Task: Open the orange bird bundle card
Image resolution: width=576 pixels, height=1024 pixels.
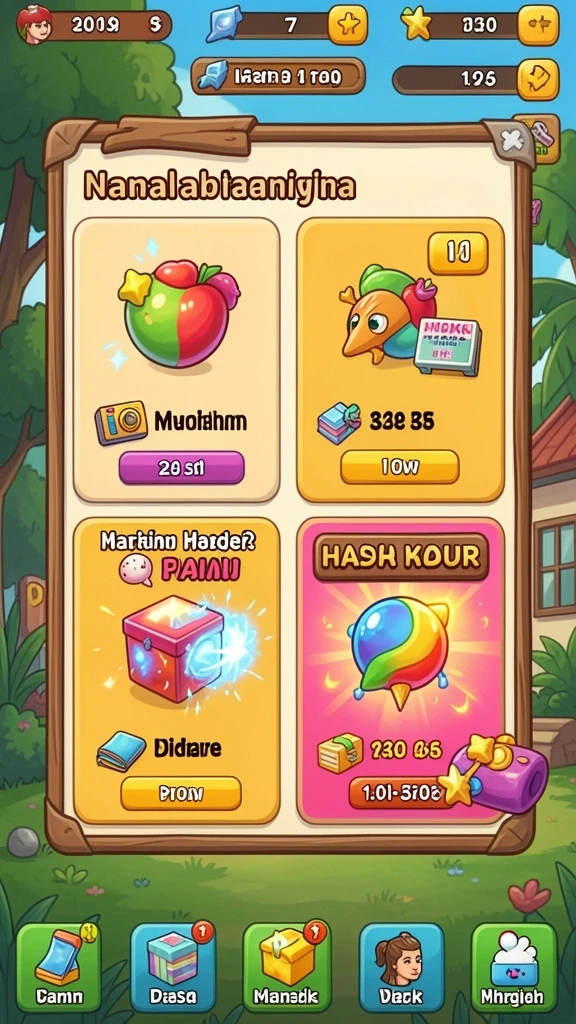Action: 400,360
